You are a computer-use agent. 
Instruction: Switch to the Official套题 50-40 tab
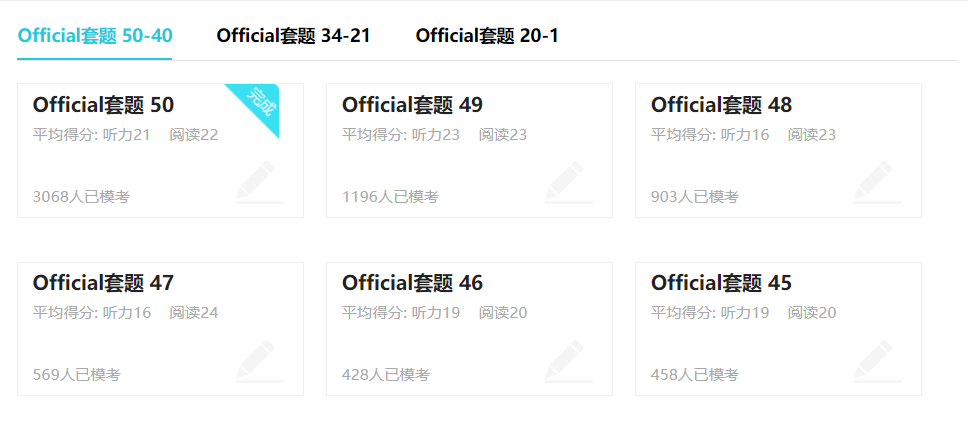(95, 36)
